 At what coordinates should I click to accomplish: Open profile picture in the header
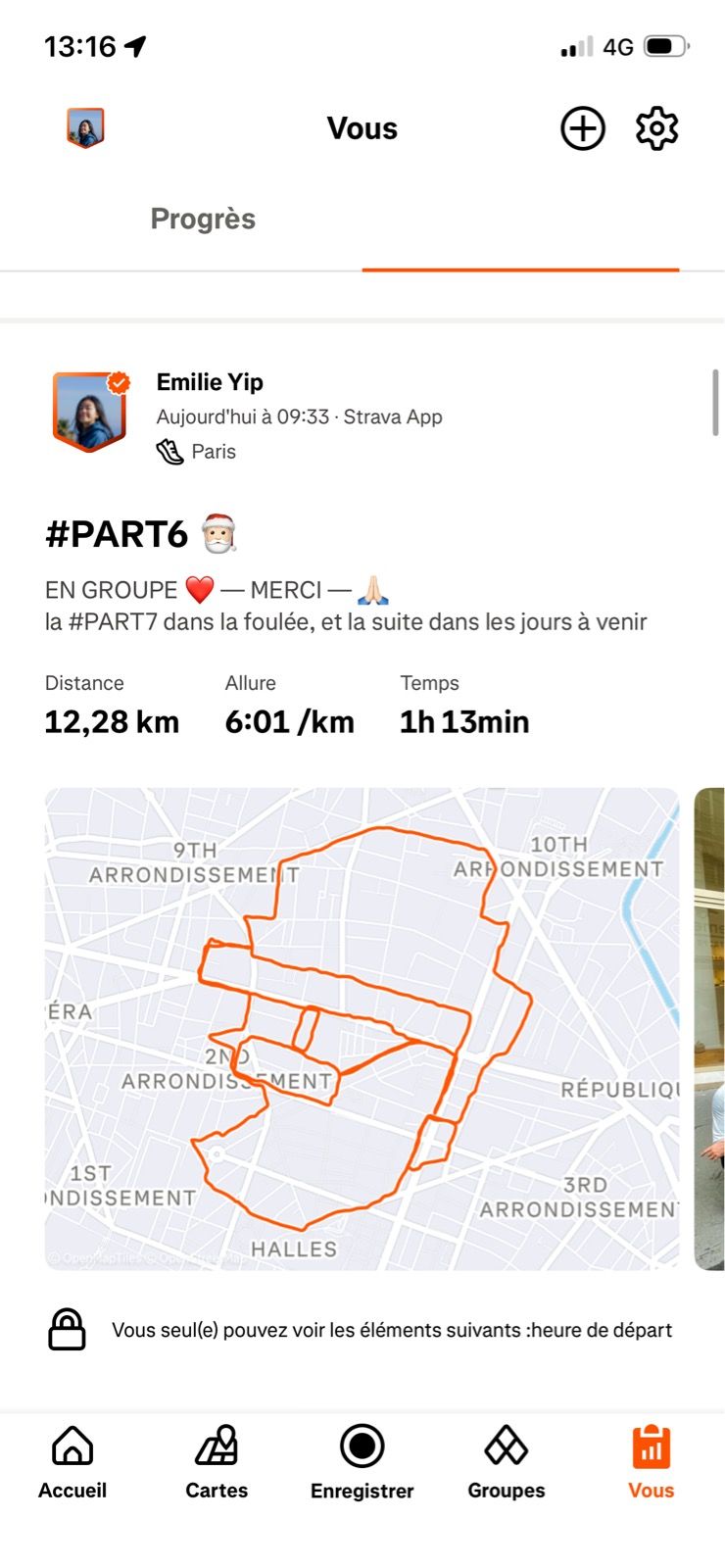85,128
